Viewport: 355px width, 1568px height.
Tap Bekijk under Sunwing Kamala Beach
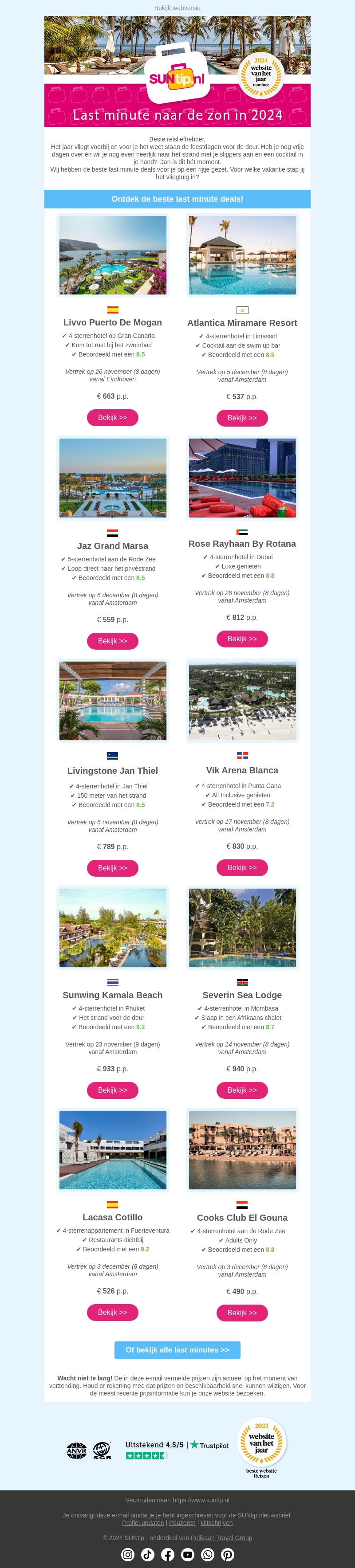(113, 1090)
